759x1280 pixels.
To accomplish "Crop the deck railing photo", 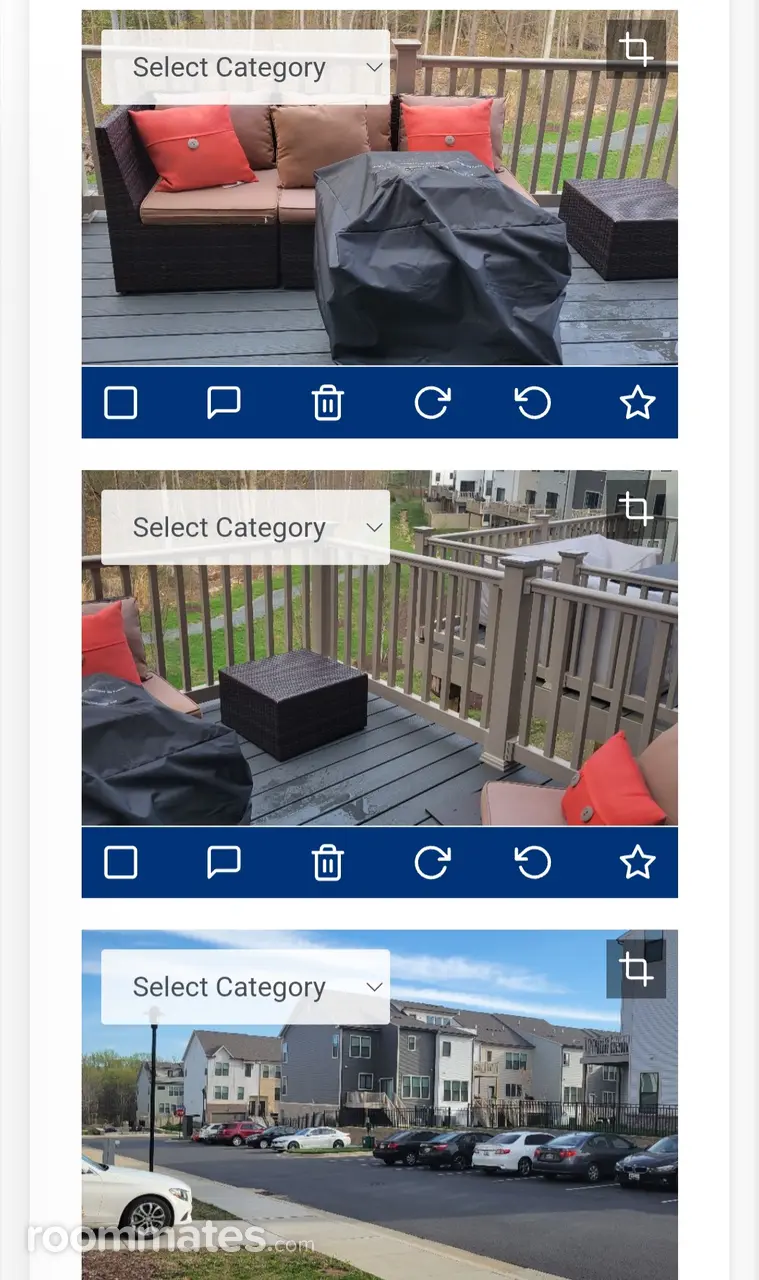I will click(x=635, y=509).
